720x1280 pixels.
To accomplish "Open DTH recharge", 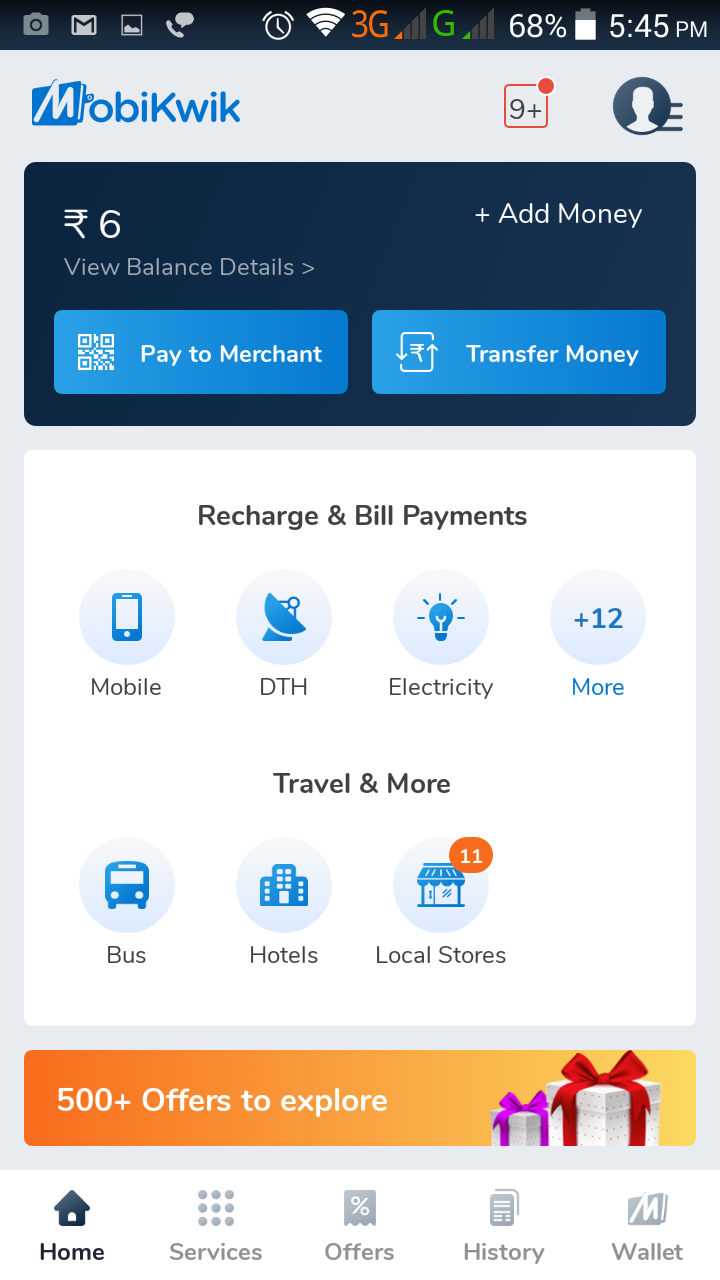I will click(283, 633).
